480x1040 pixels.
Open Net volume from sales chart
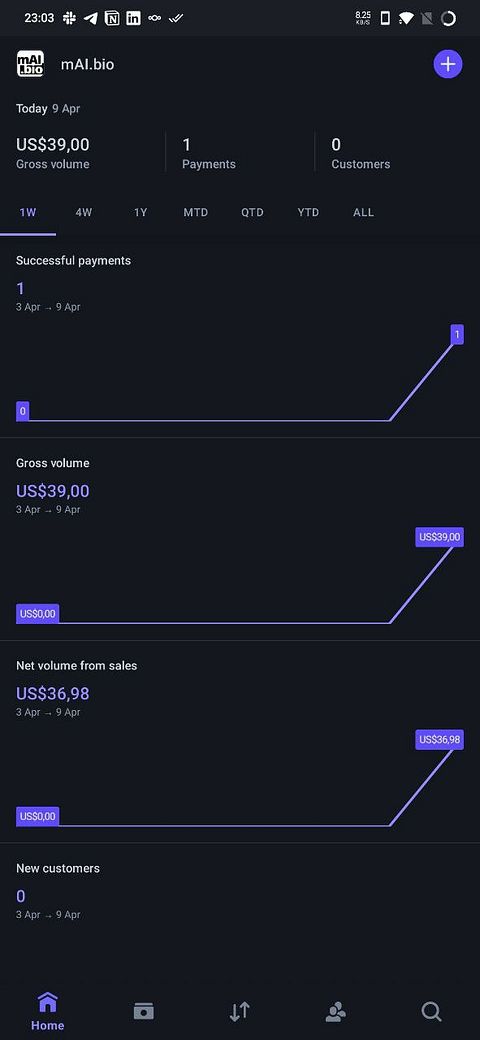click(240, 742)
